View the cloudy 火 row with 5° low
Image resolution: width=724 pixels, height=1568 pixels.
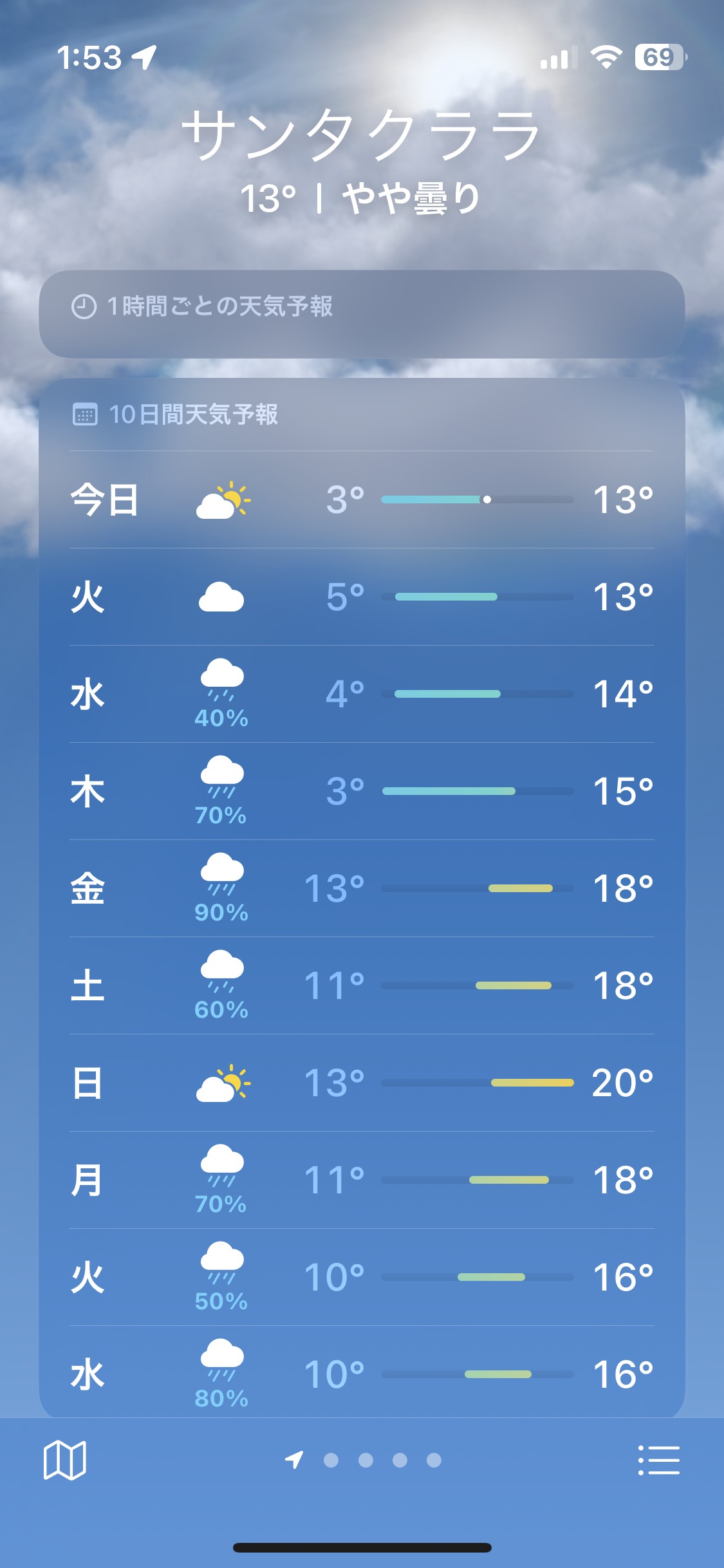pyautogui.click(x=362, y=597)
